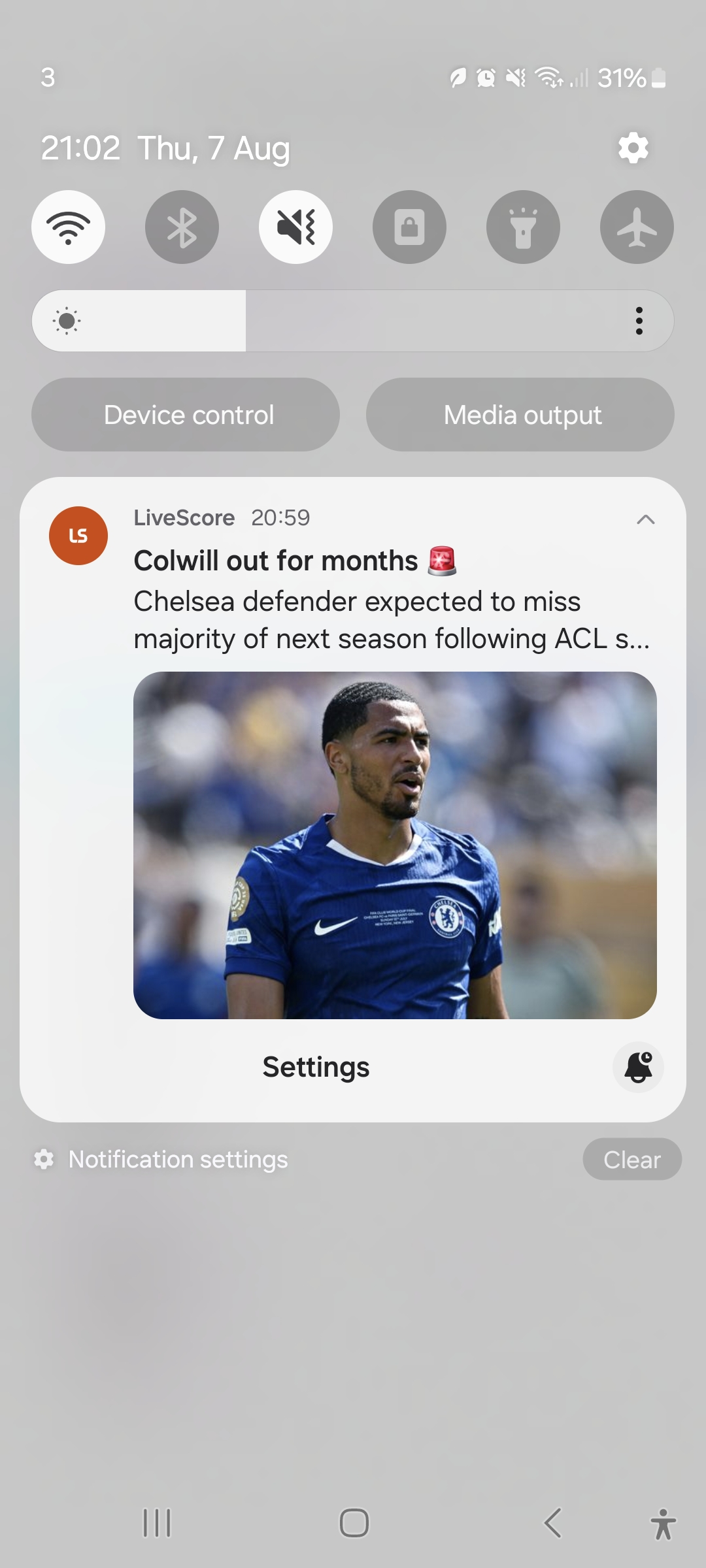Toggle the mute sound mode tile
The width and height of the screenshot is (706, 1568).
coord(295,227)
